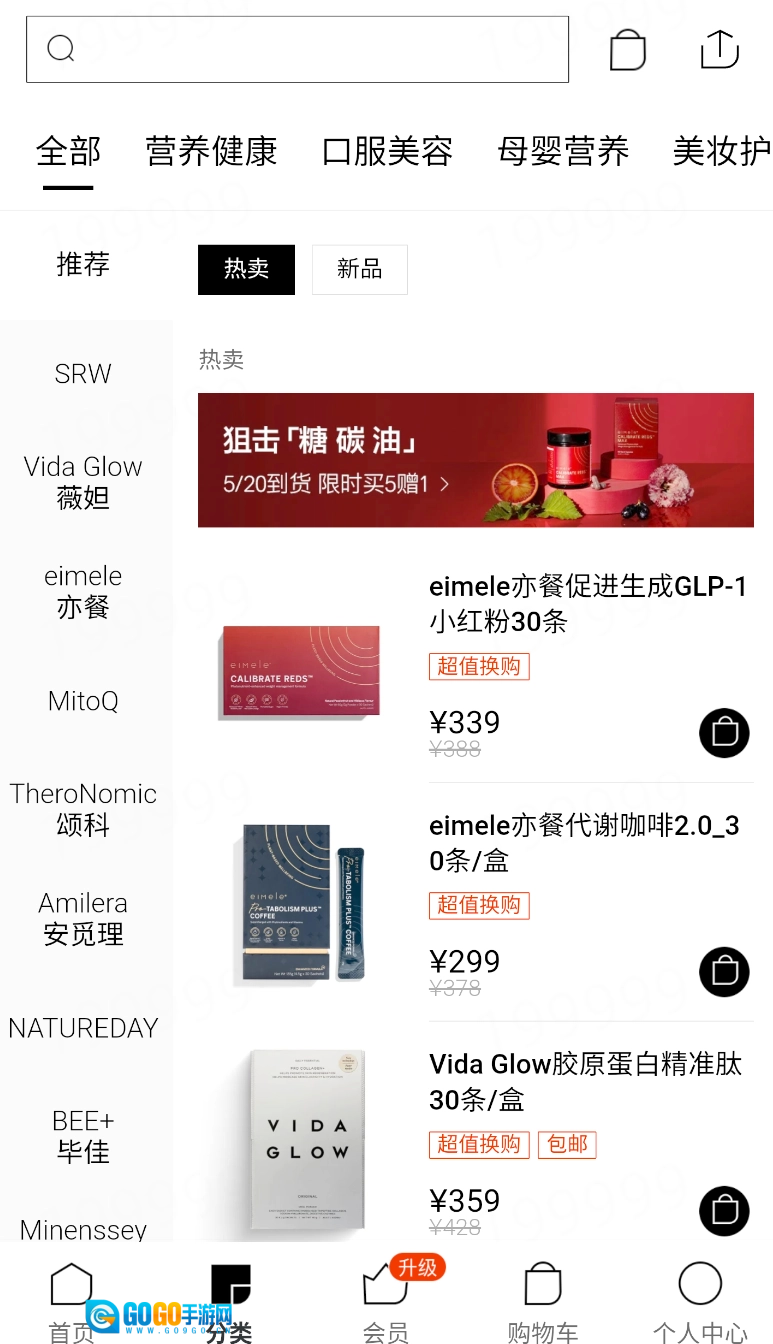The height and width of the screenshot is (1344, 773).
Task: Add Vida Glow 胶原蛋白精准肽 to cart
Action: coord(724,1211)
